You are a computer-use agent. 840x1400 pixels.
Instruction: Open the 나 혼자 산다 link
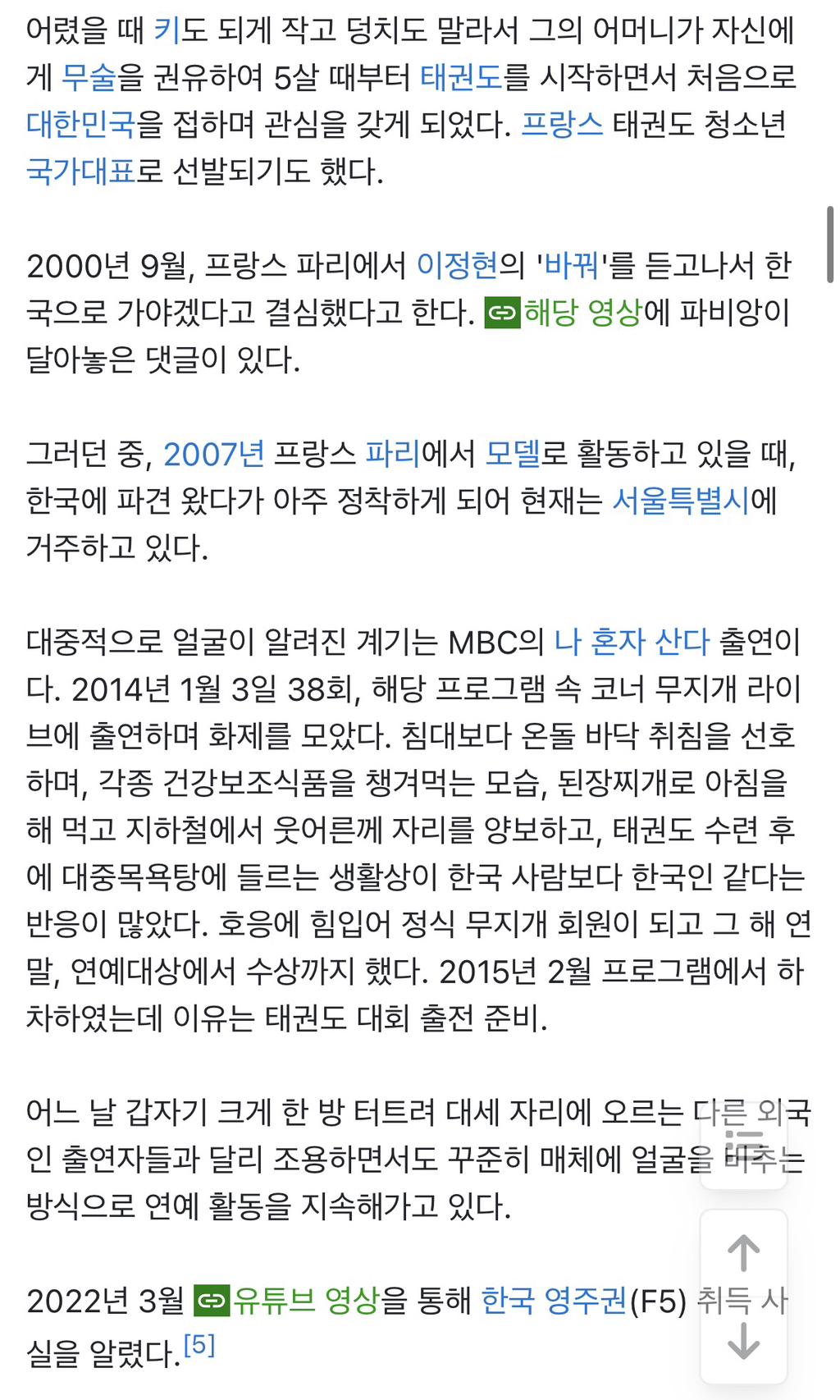[x=632, y=642]
